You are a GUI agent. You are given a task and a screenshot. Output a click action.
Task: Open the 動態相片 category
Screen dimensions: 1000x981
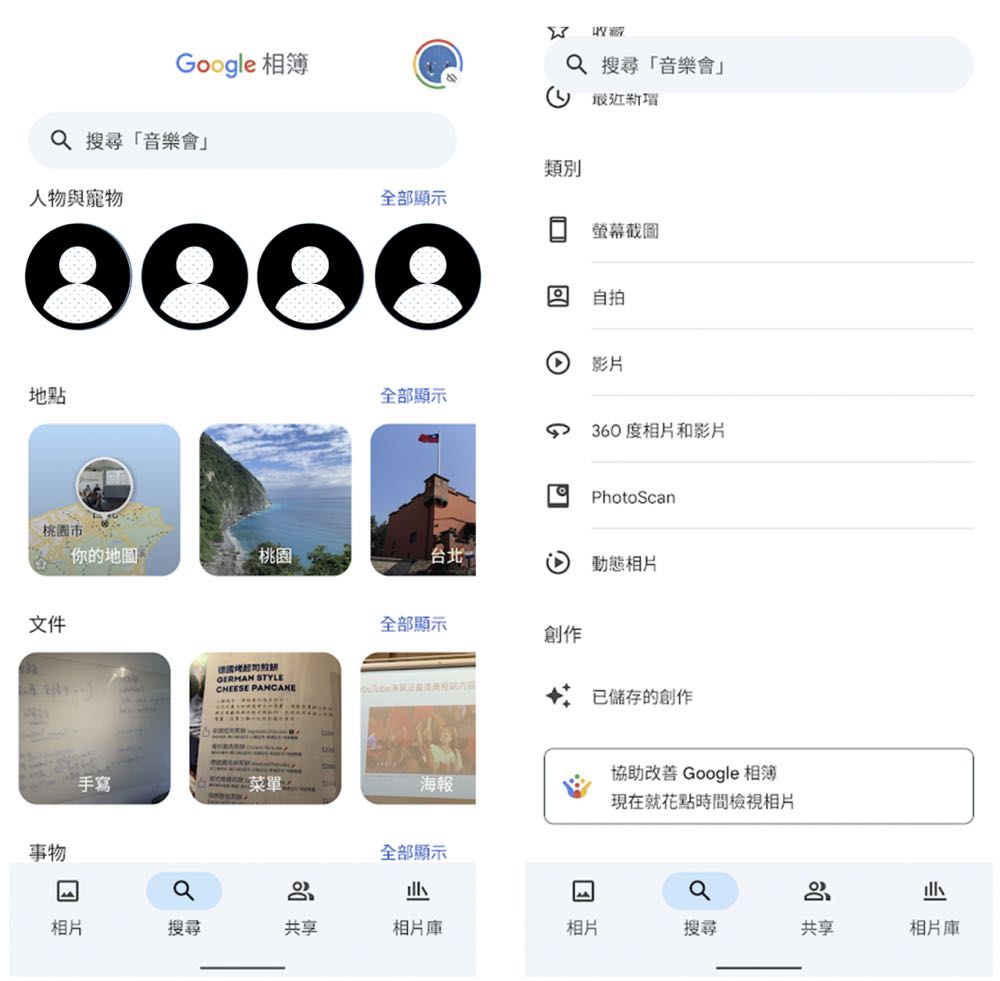coord(624,564)
